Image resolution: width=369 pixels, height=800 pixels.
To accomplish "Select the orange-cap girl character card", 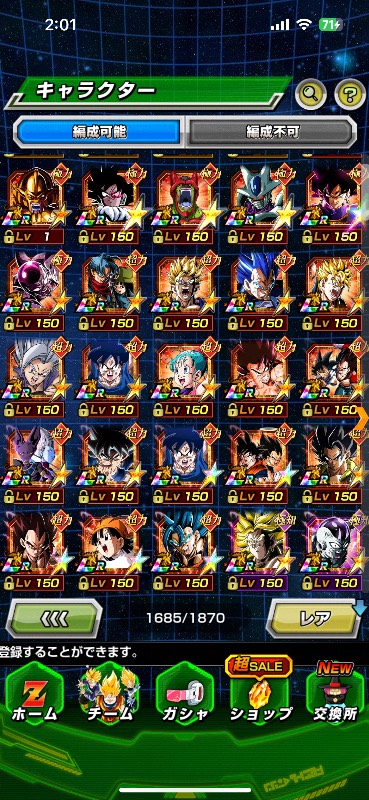I will click(110, 549).
